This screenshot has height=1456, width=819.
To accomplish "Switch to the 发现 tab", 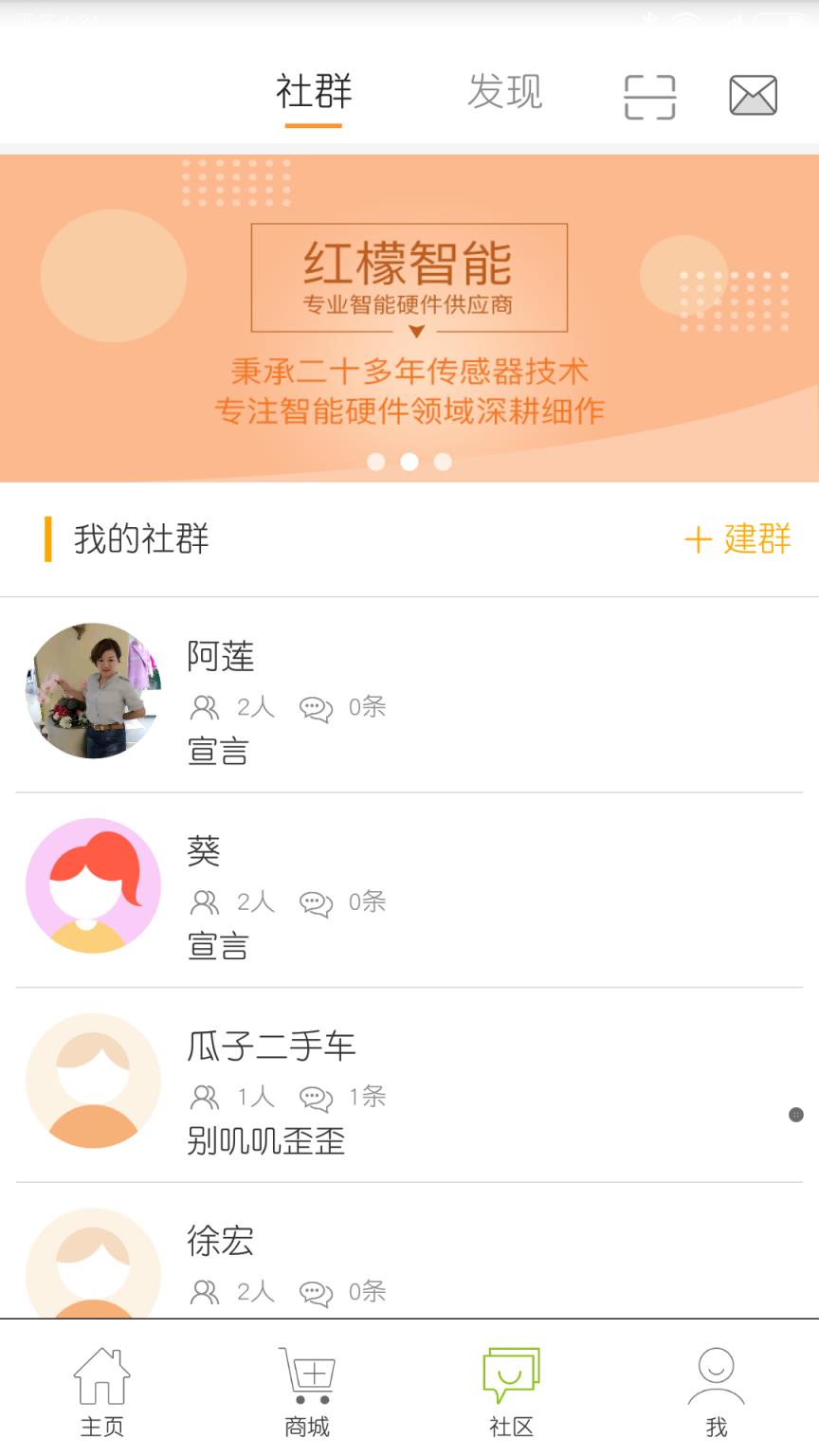I will (505, 94).
